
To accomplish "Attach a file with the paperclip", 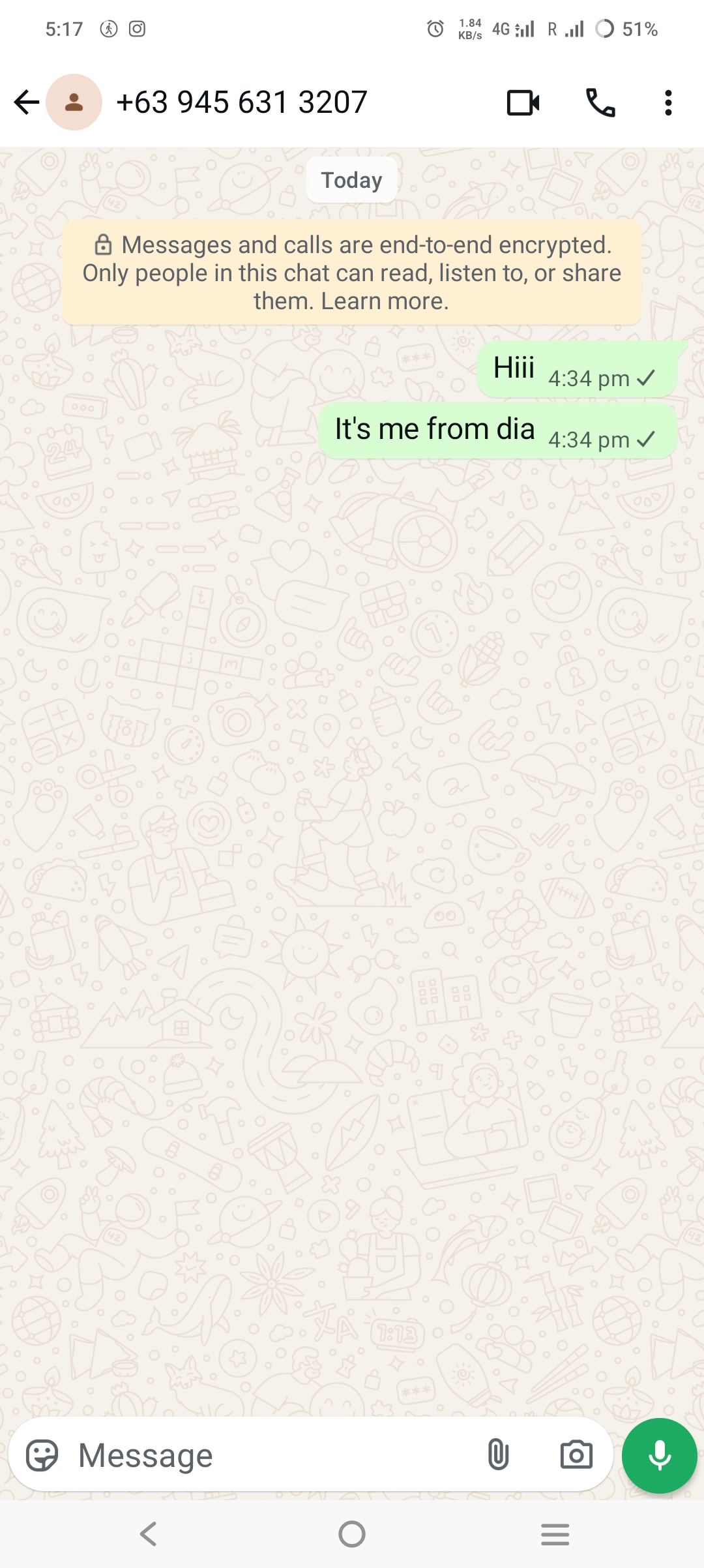I will (498, 1455).
